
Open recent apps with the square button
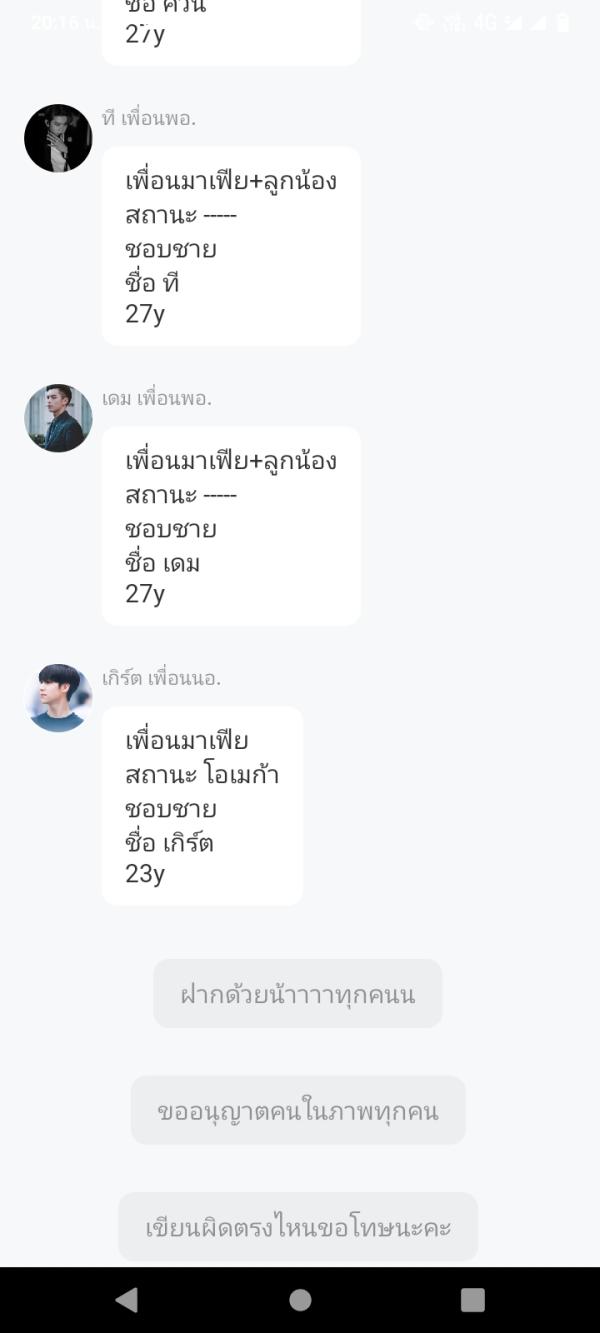click(x=472, y=1299)
